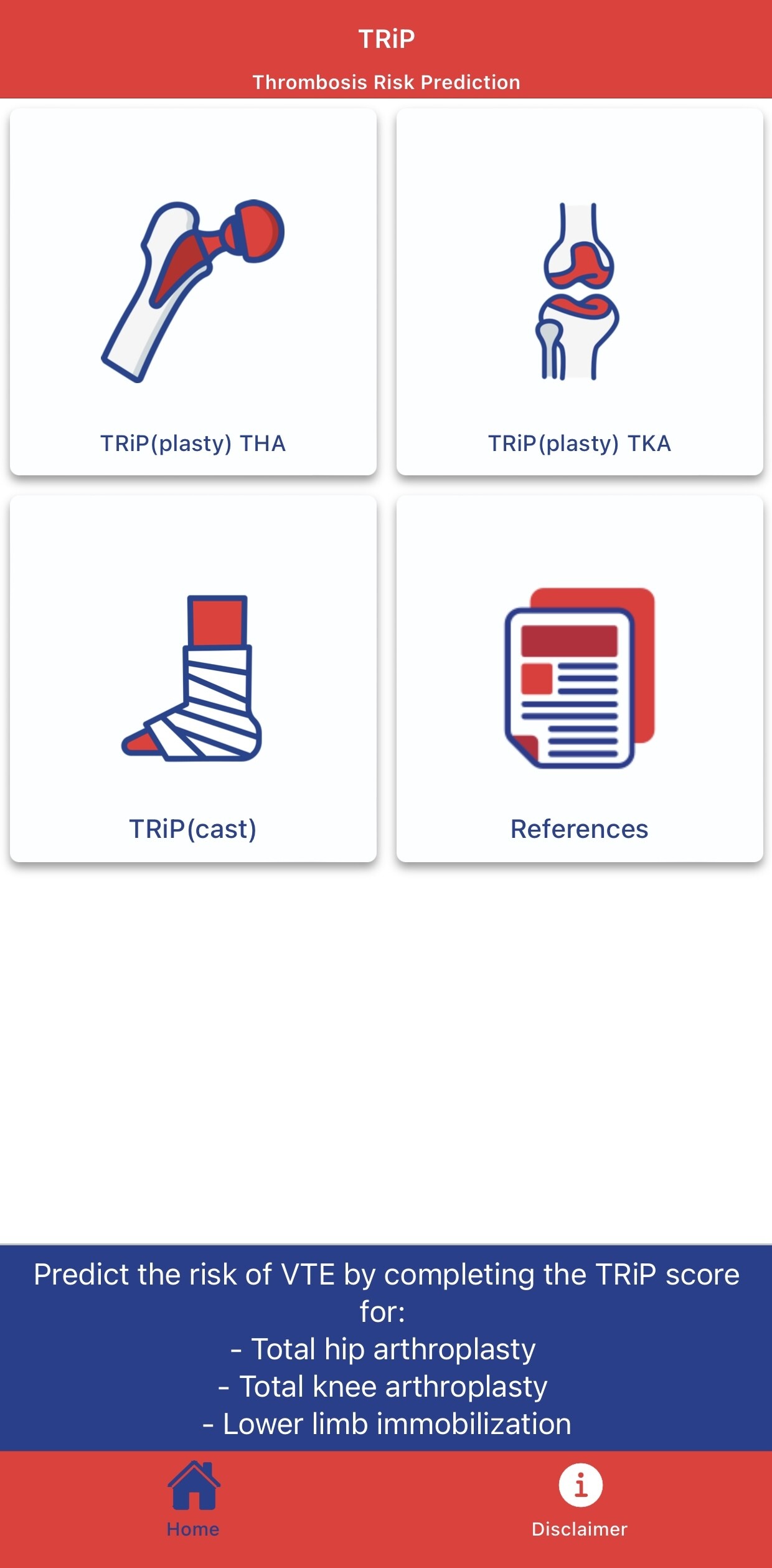The height and width of the screenshot is (1568, 772).
Task: Open the TRiP(plasty) TKA knee calculator
Action: pos(579,292)
